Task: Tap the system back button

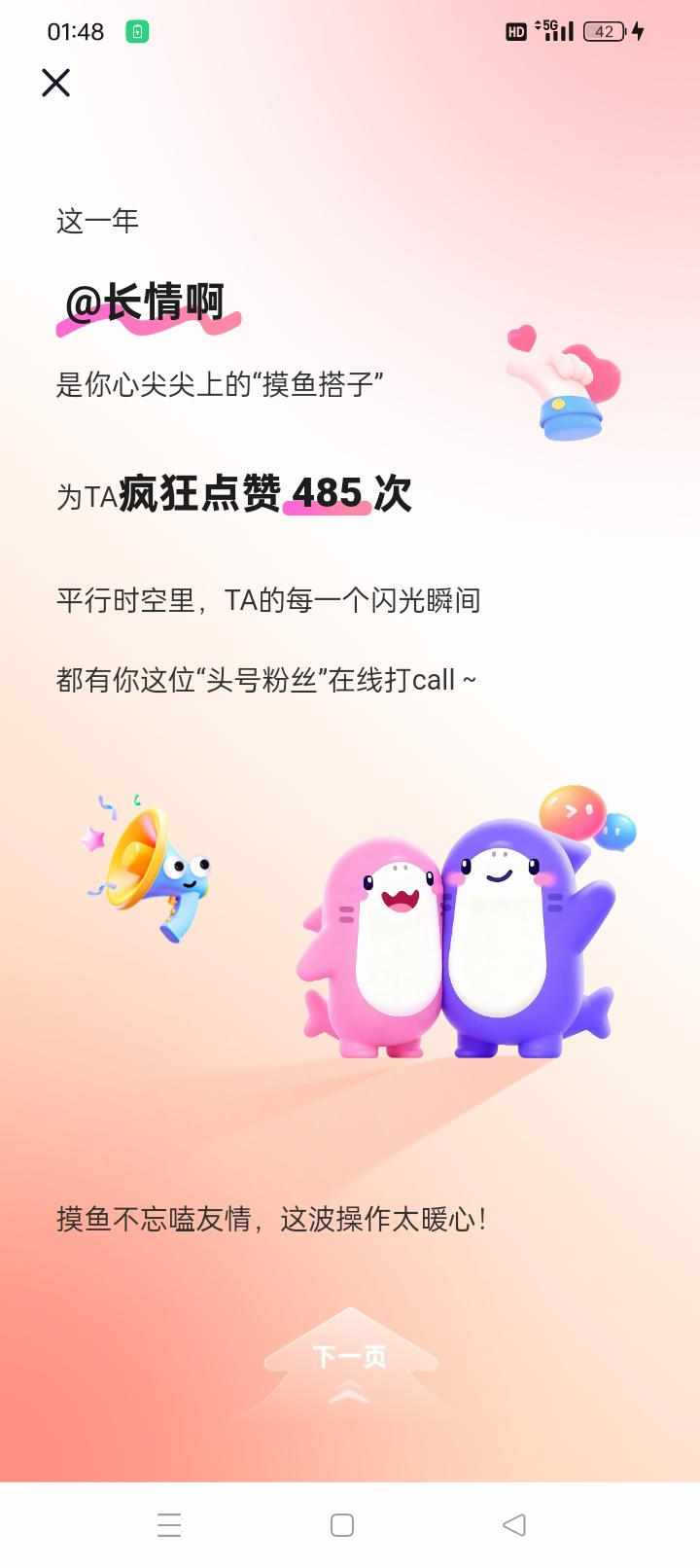Action: coord(514,1524)
